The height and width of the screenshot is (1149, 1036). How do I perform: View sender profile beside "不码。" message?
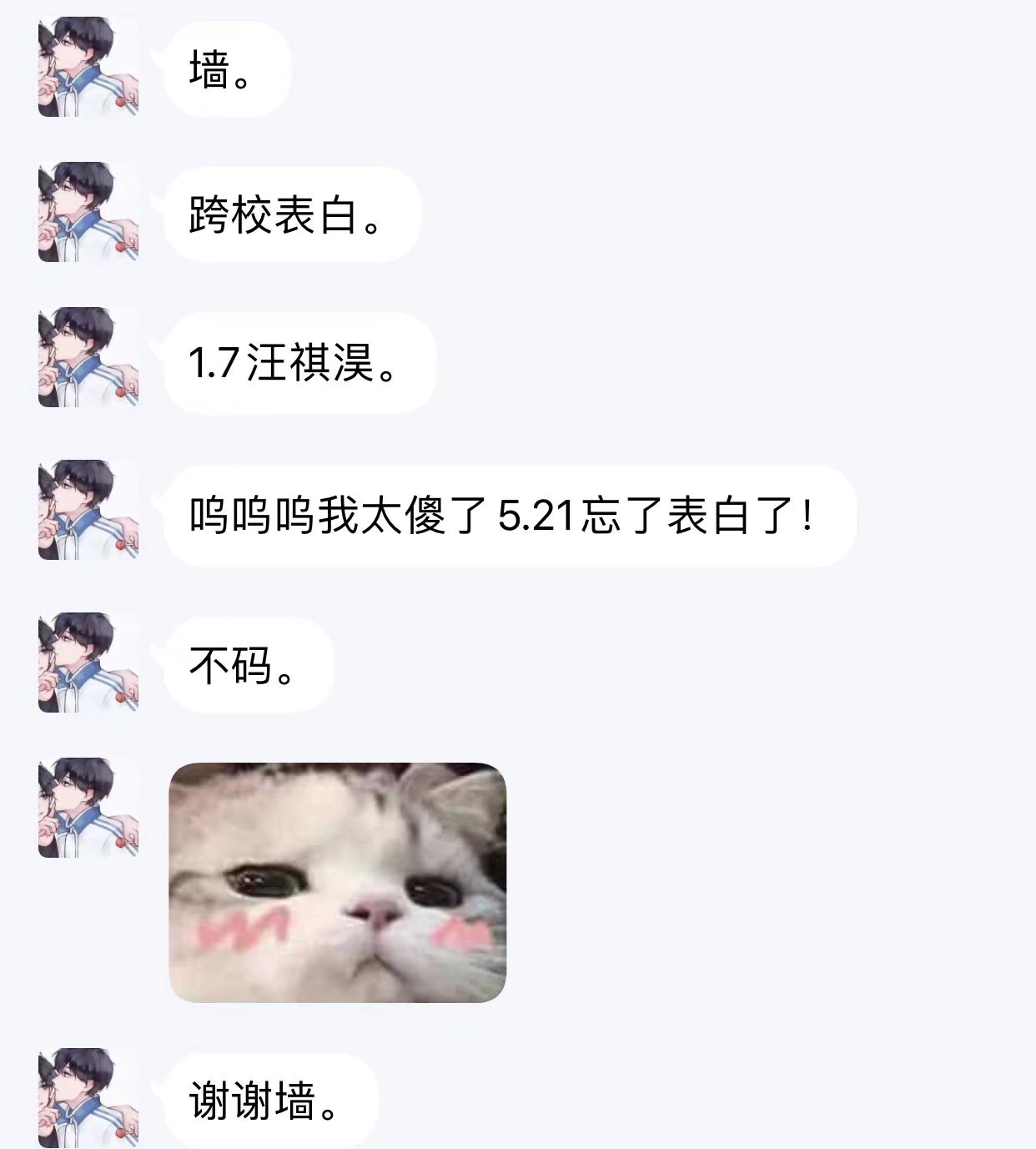click(x=88, y=662)
